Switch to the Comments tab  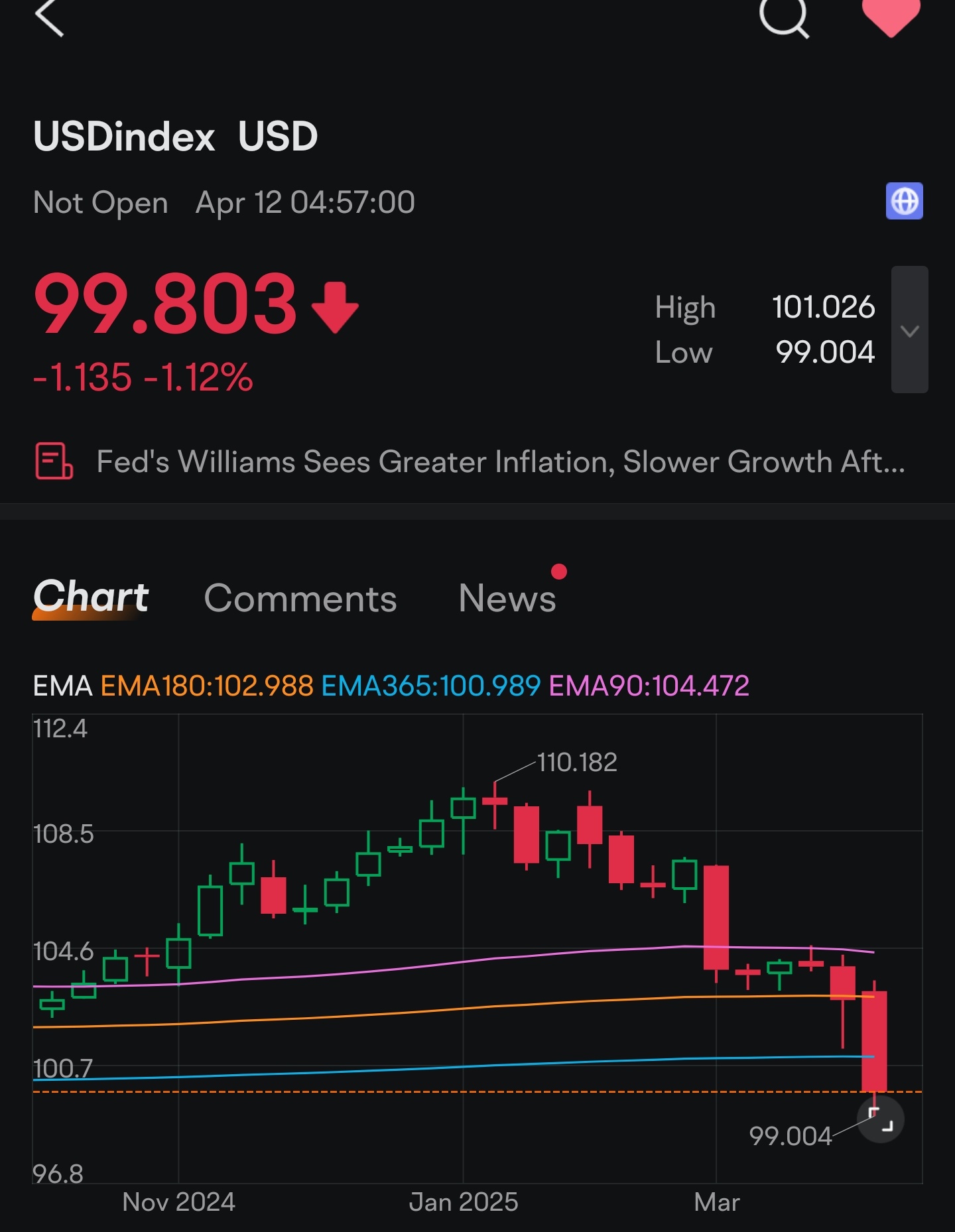pyautogui.click(x=300, y=598)
